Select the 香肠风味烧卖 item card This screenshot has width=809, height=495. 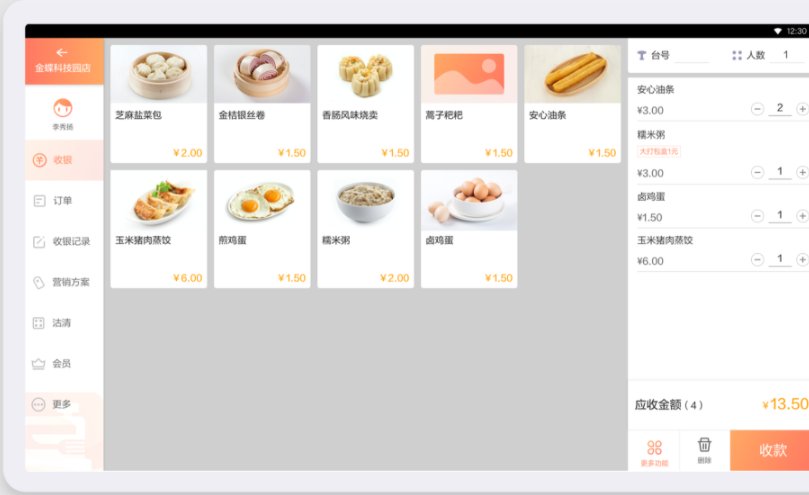click(x=365, y=103)
